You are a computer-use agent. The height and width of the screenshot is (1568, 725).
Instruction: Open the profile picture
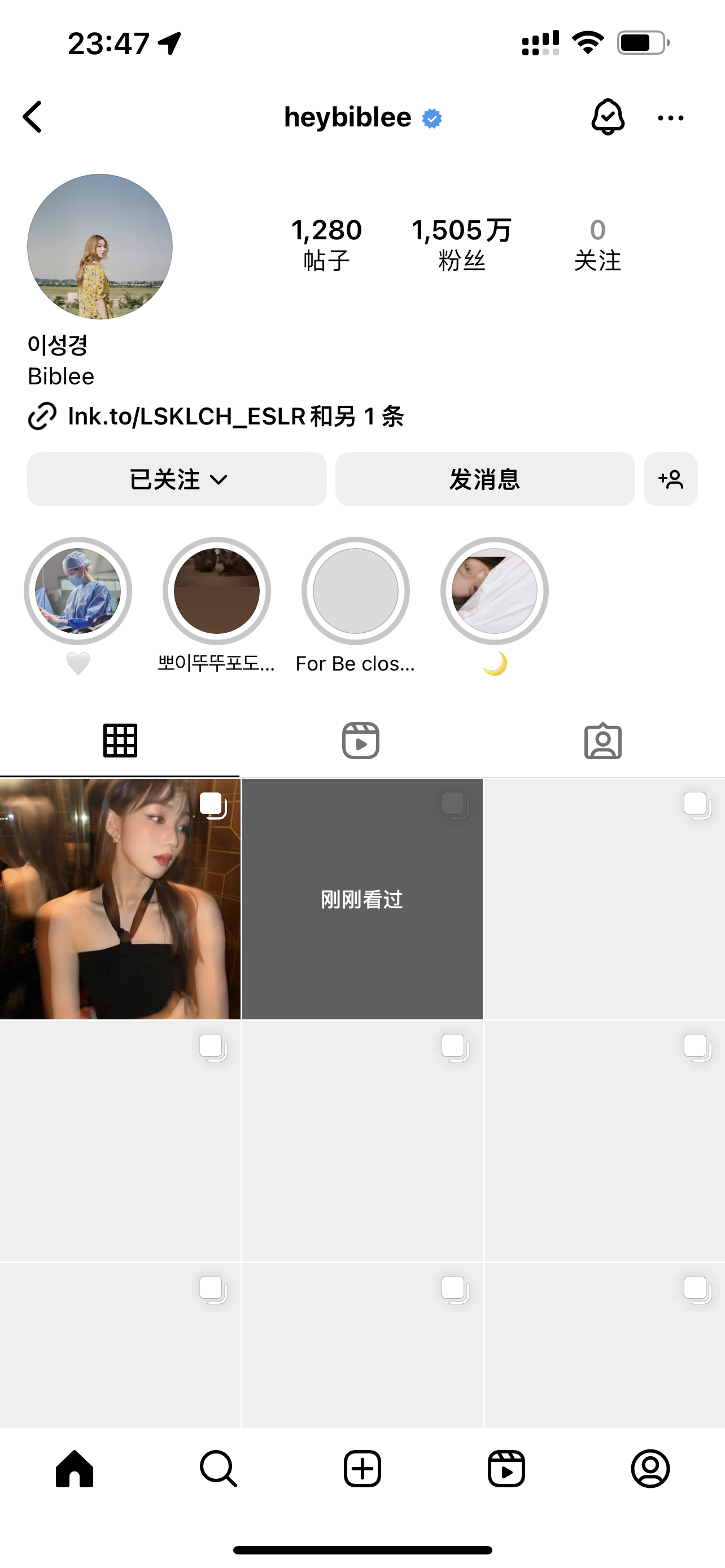(100, 247)
